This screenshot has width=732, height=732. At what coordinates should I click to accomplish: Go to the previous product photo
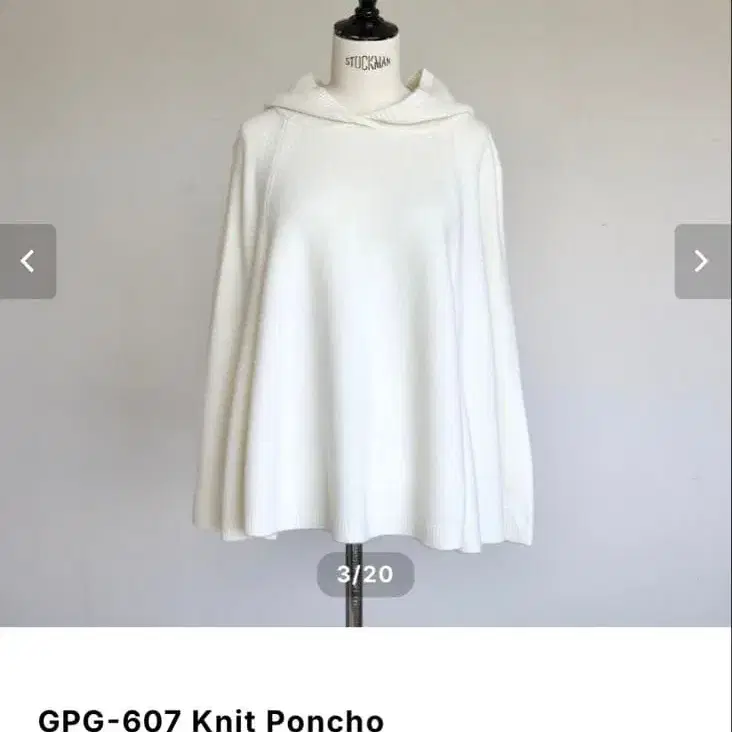pyautogui.click(x=28, y=261)
